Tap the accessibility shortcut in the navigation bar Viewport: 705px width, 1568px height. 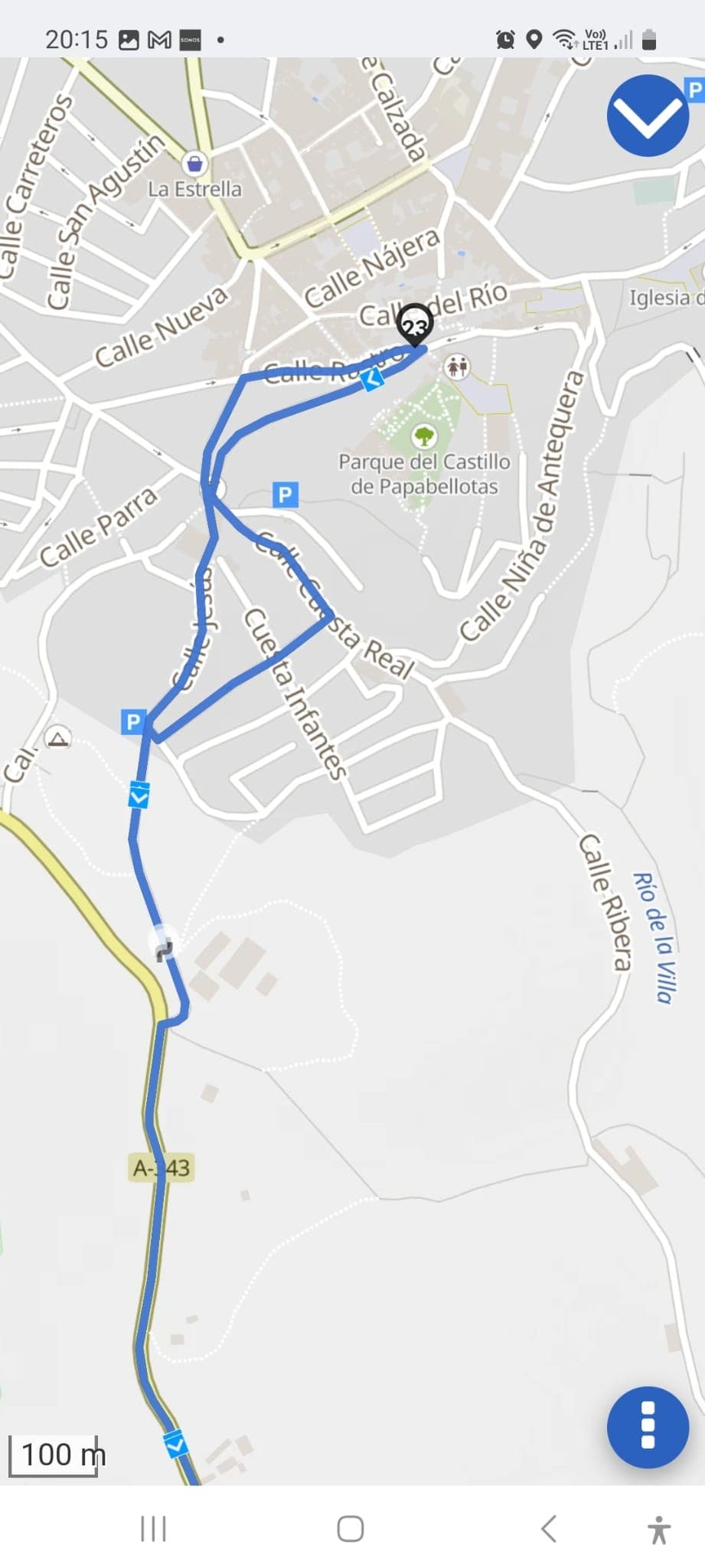point(658,1529)
